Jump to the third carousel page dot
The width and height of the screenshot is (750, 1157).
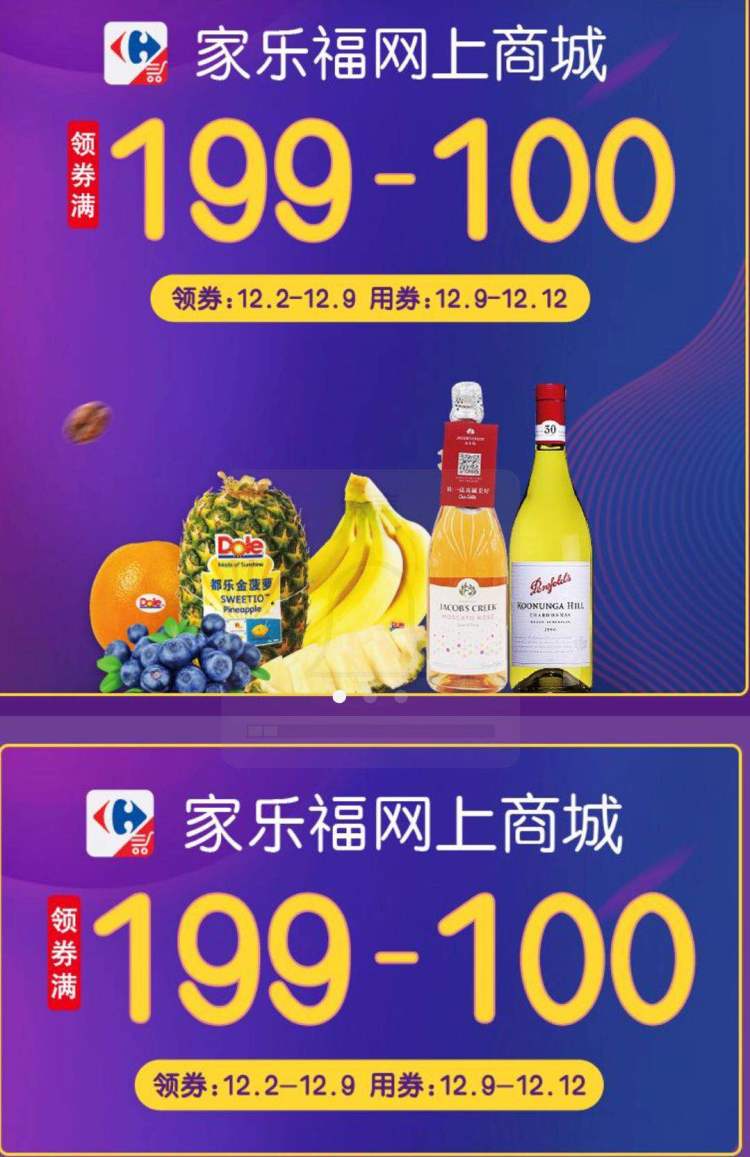(401, 697)
